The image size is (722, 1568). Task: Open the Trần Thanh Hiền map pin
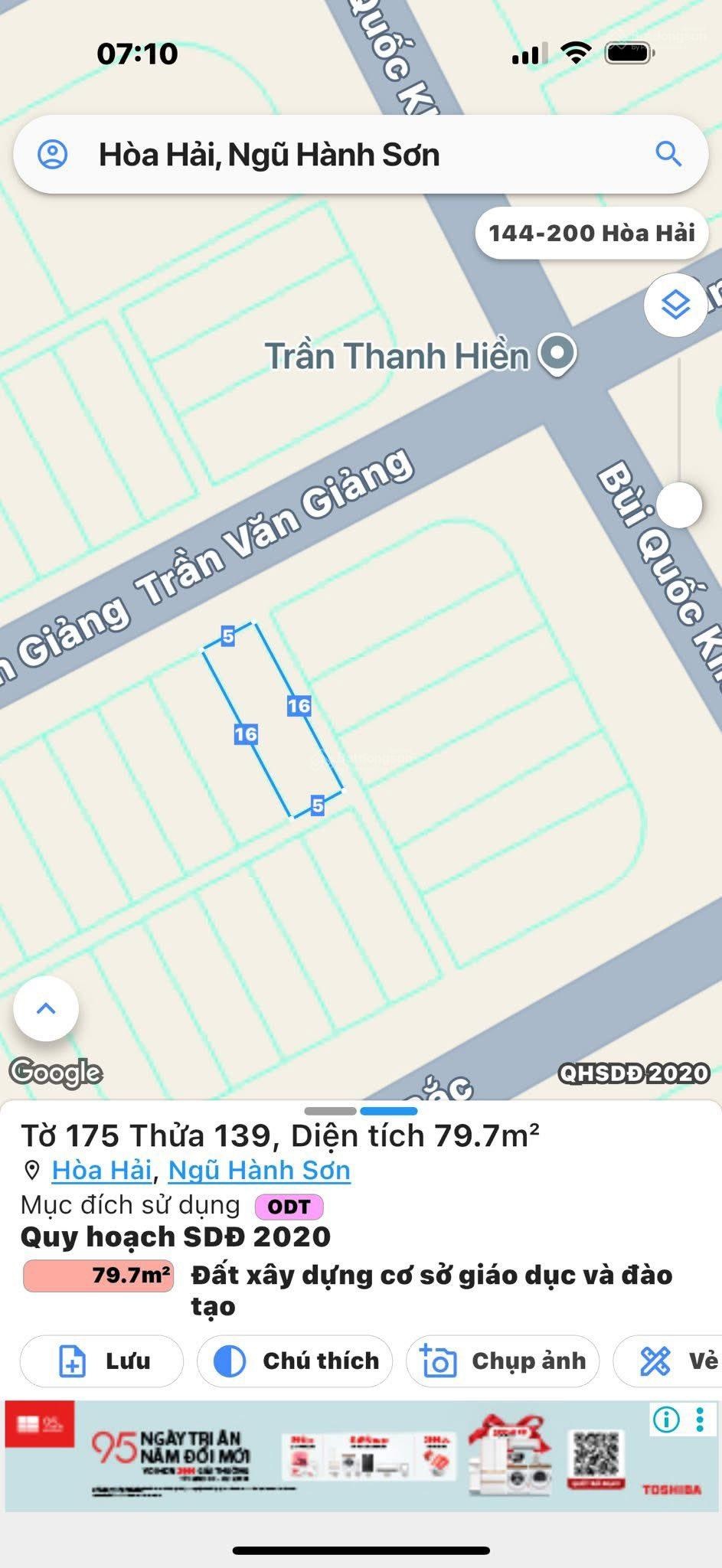557,354
